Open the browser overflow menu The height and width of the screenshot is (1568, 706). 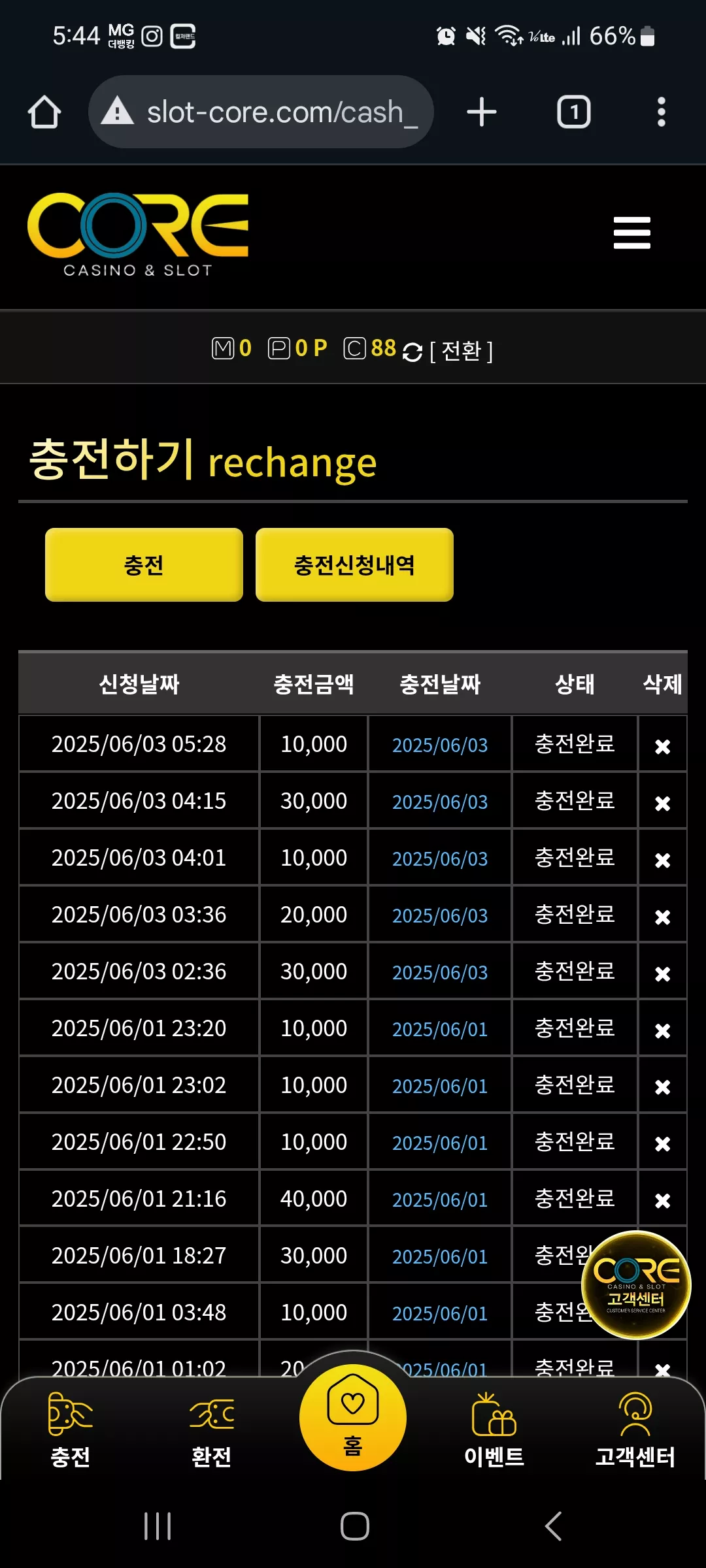[661, 112]
